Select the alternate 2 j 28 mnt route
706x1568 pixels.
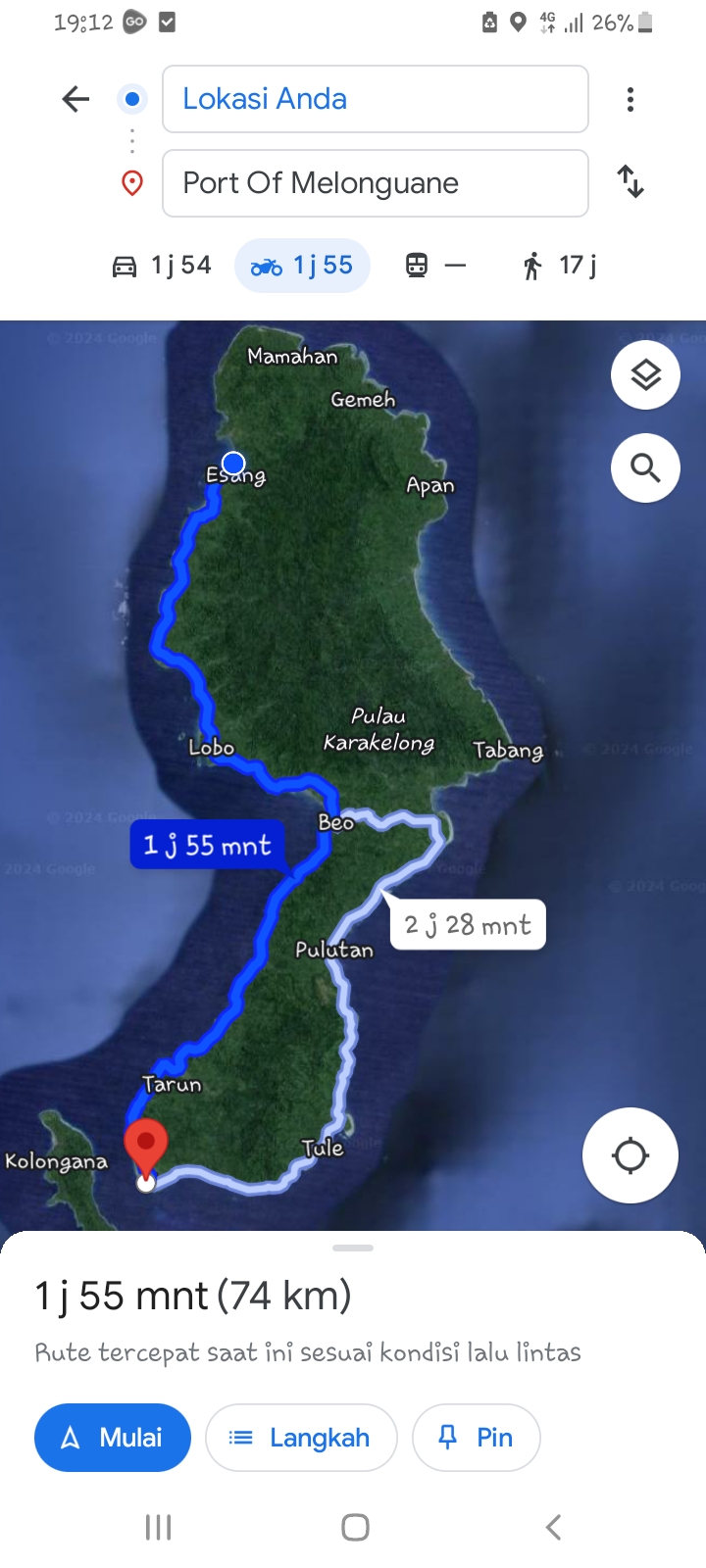[x=468, y=925]
